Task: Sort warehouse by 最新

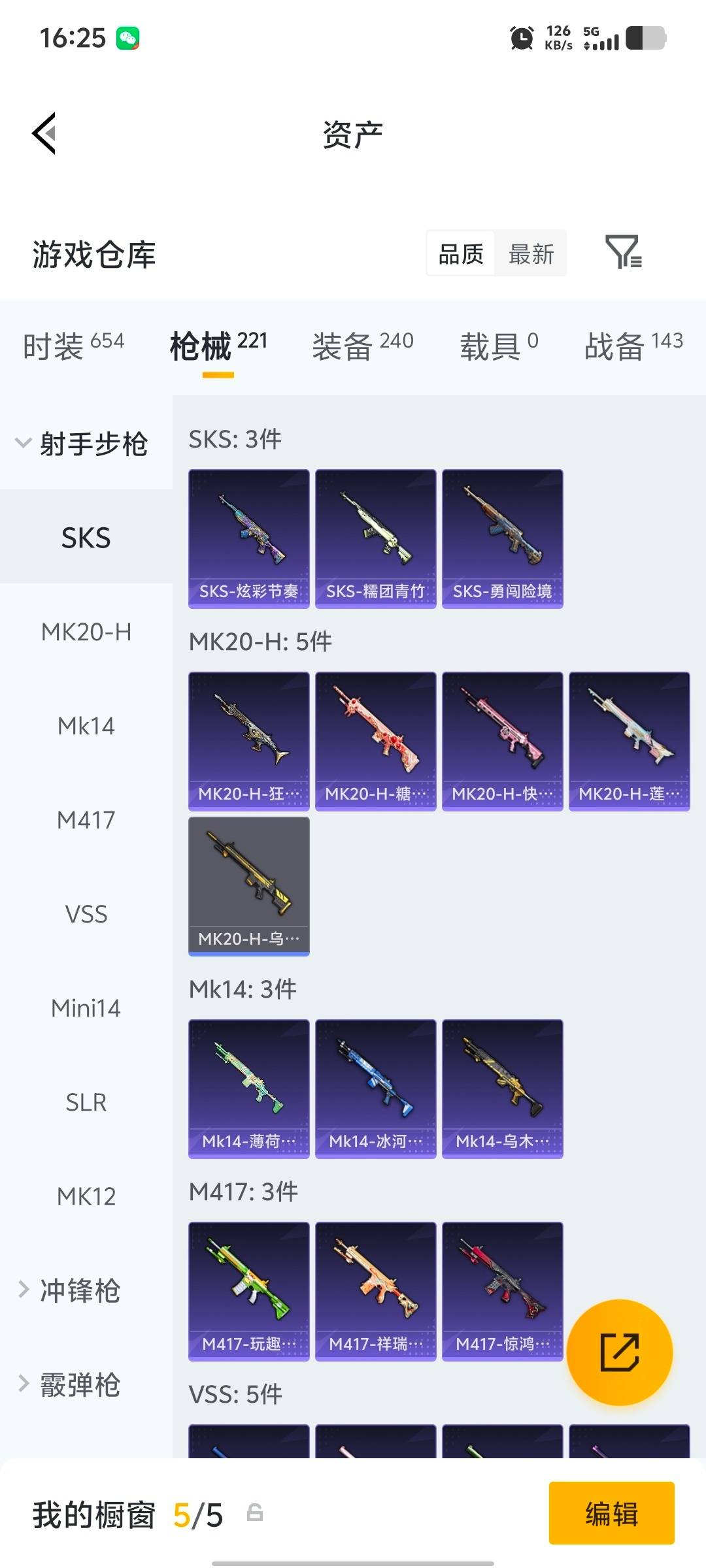Action: [531, 253]
